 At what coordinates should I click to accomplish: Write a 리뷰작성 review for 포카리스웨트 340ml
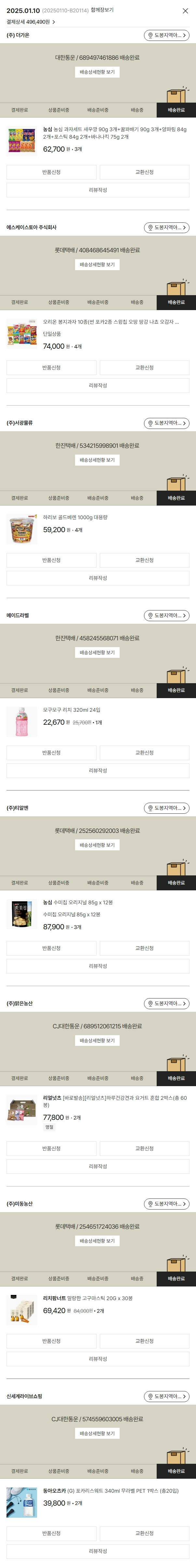click(x=98, y=1551)
